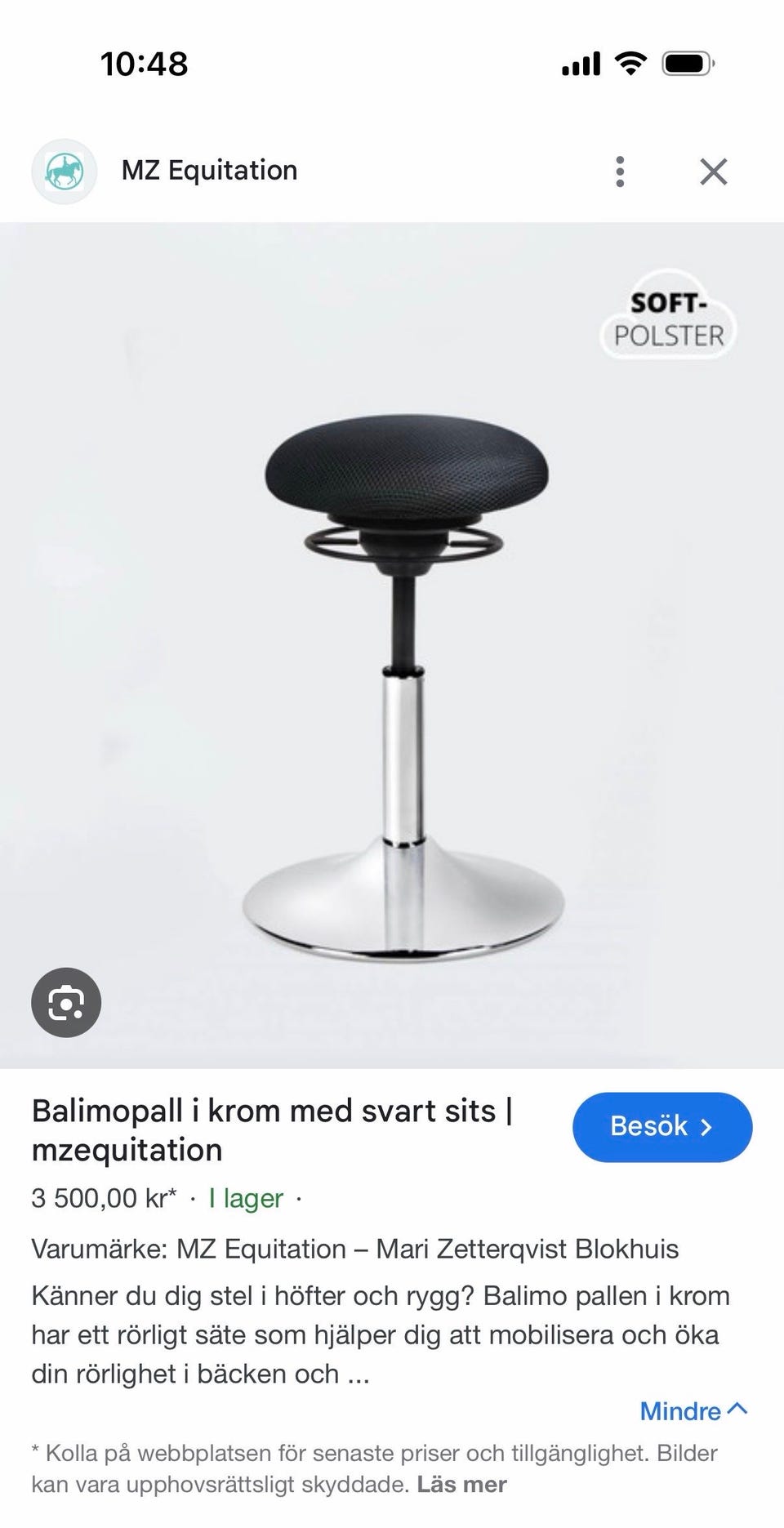The image size is (784, 1528).
Task: Collapse description with the Mindre chevron
Action: [694, 1409]
